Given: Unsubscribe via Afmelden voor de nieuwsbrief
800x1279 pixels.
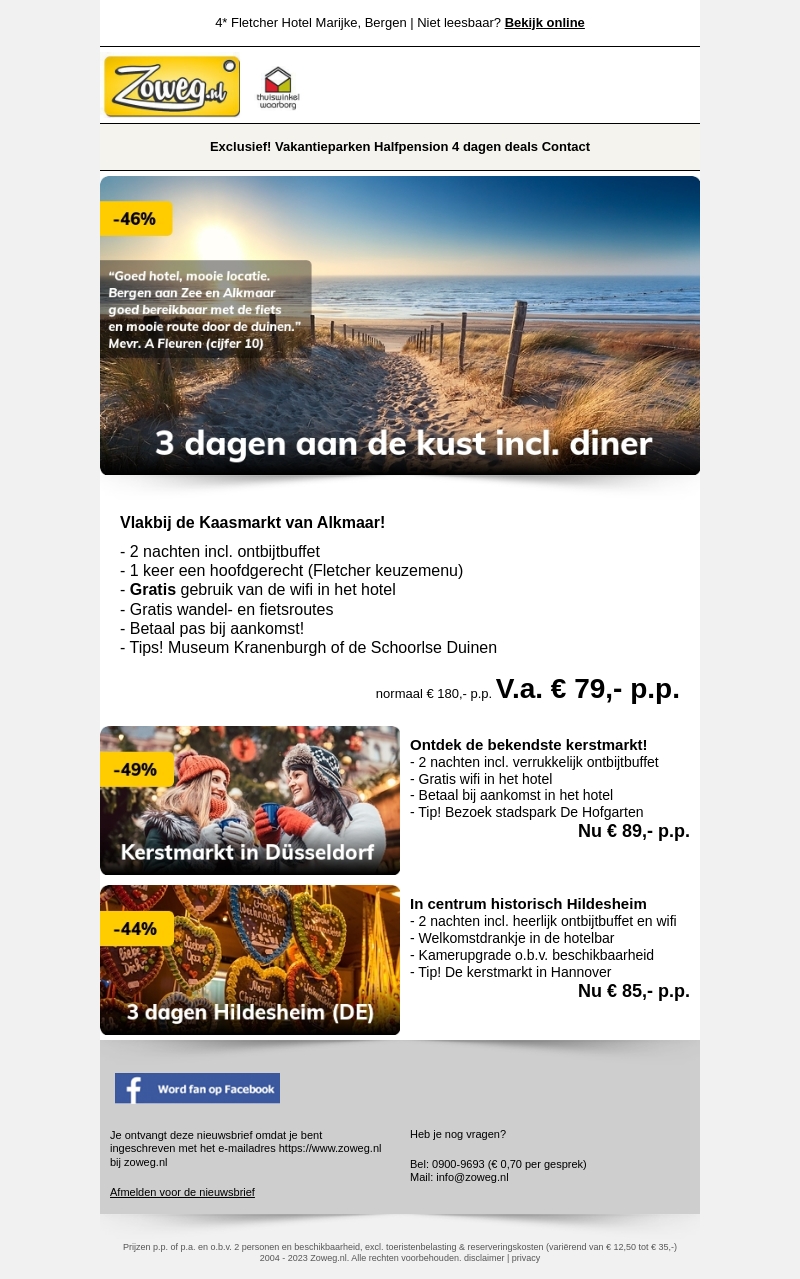Looking at the screenshot, I should click(x=182, y=1192).
